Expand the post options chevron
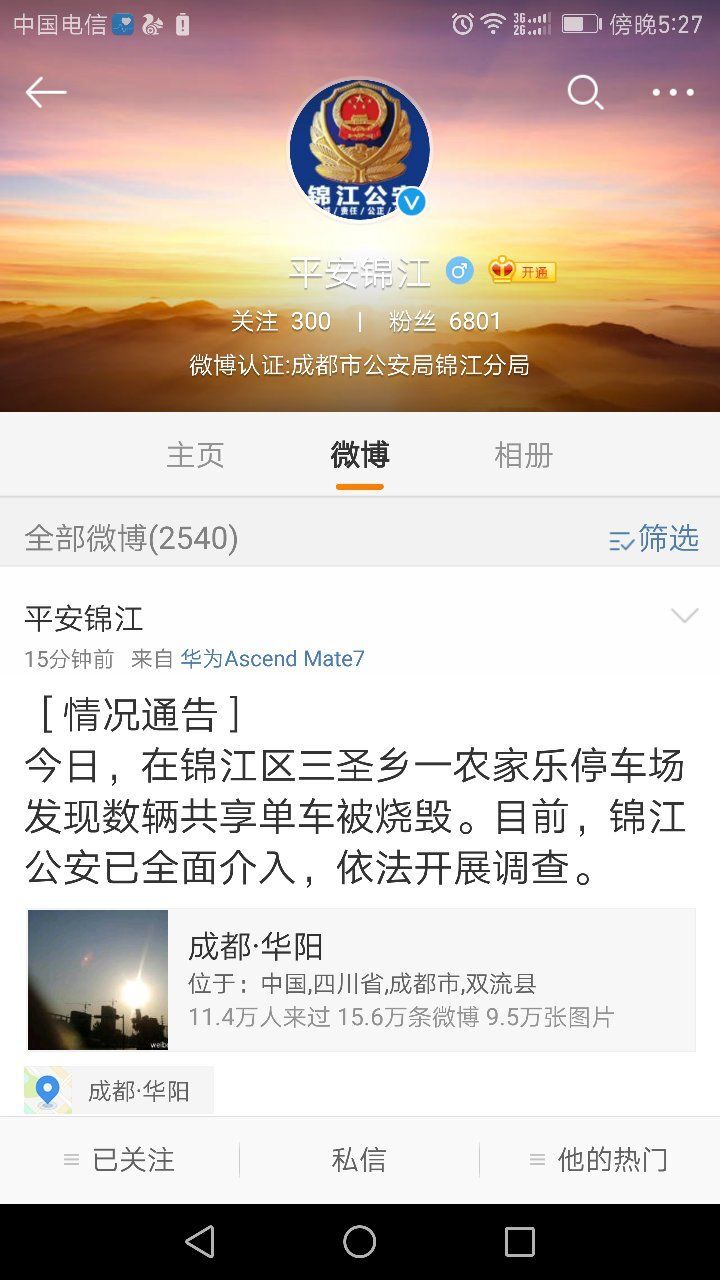This screenshot has height=1280, width=720. tap(684, 617)
